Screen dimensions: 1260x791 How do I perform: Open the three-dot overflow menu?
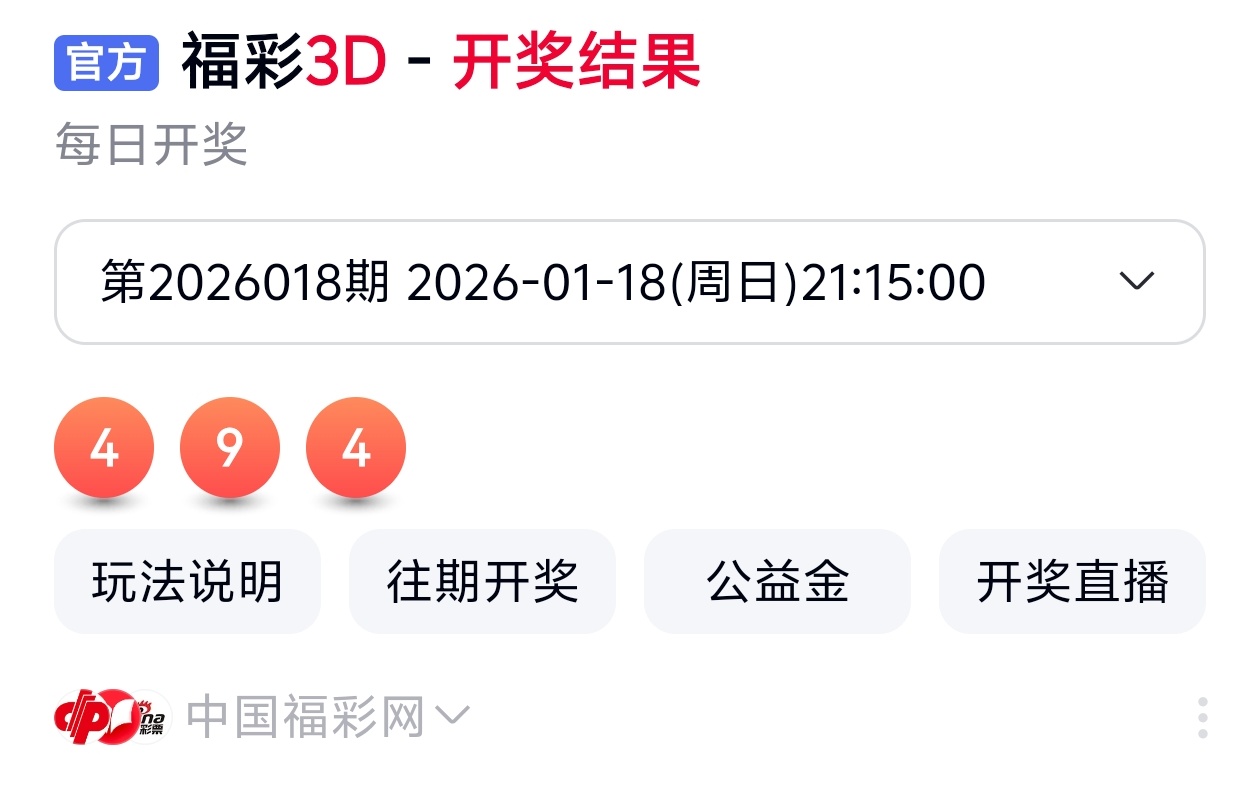point(1202,718)
